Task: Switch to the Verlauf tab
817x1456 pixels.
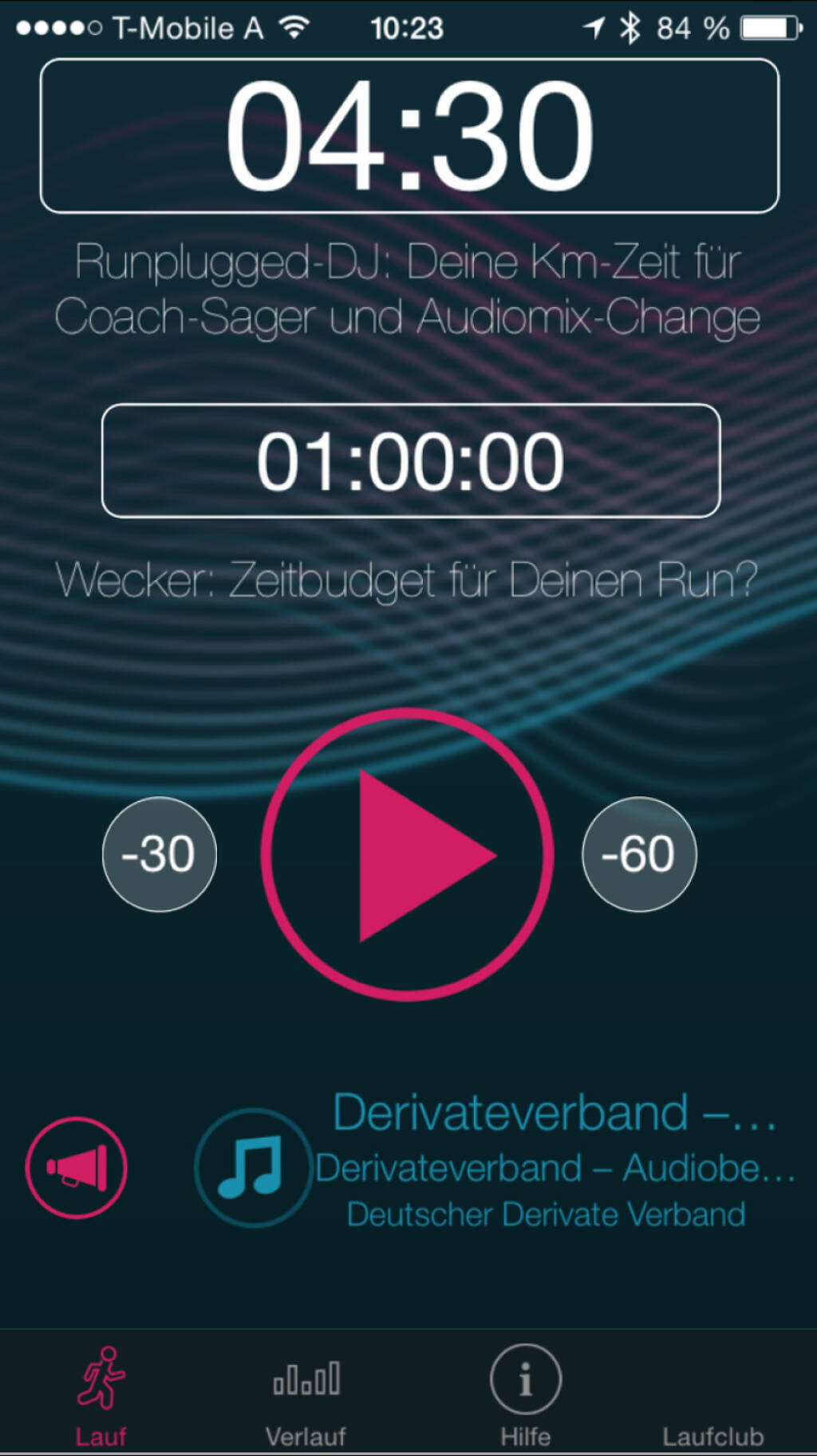Action: (x=306, y=1396)
